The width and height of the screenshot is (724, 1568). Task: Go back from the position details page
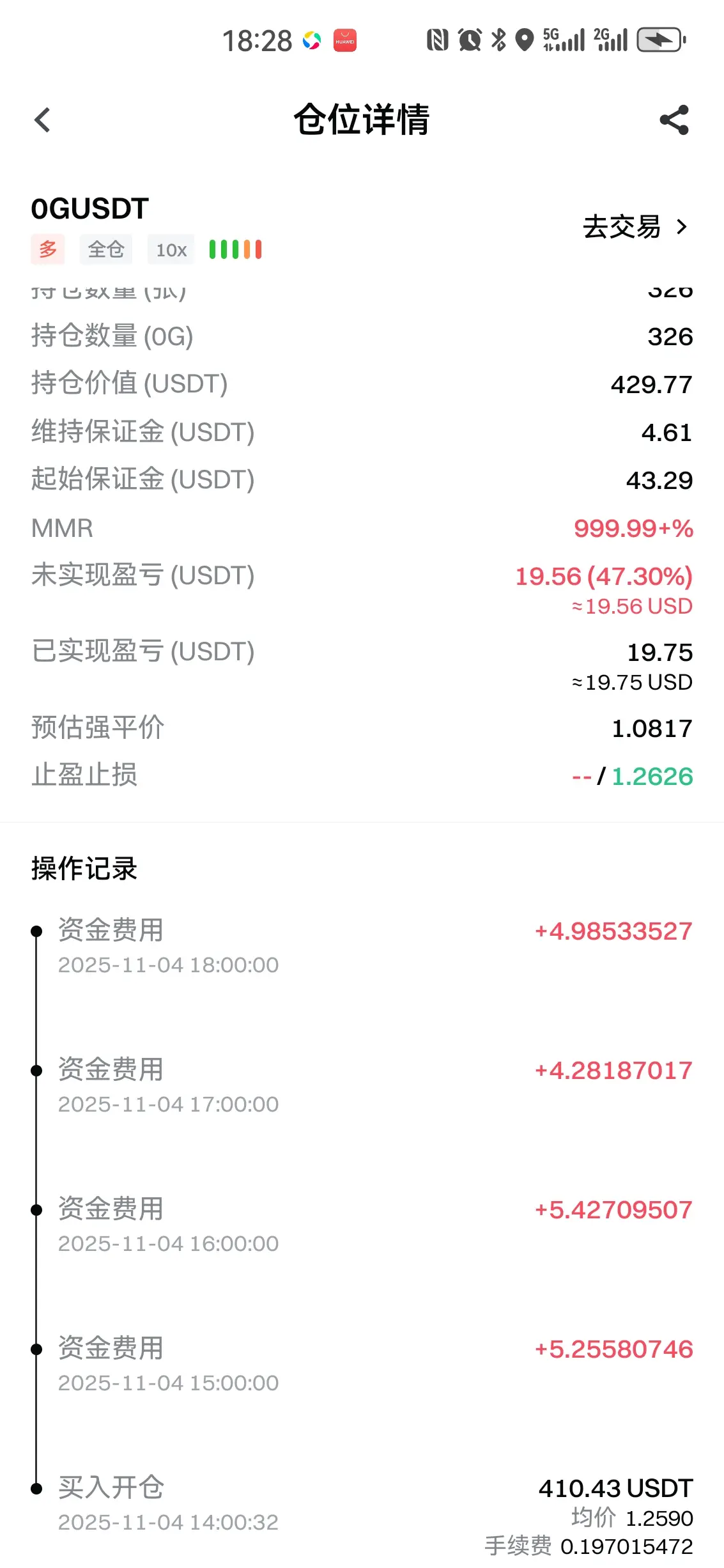pos(43,120)
